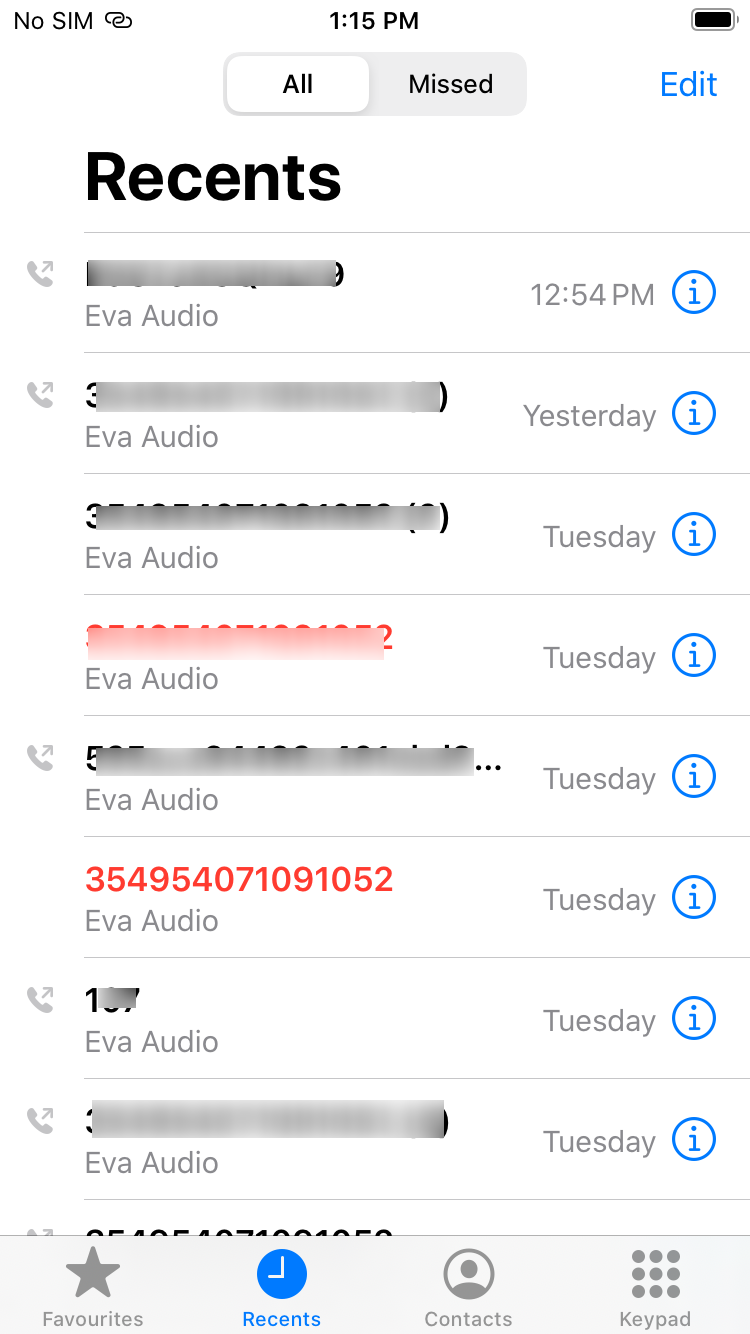Select the All calls segment
This screenshot has width=750, height=1334.
point(298,84)
